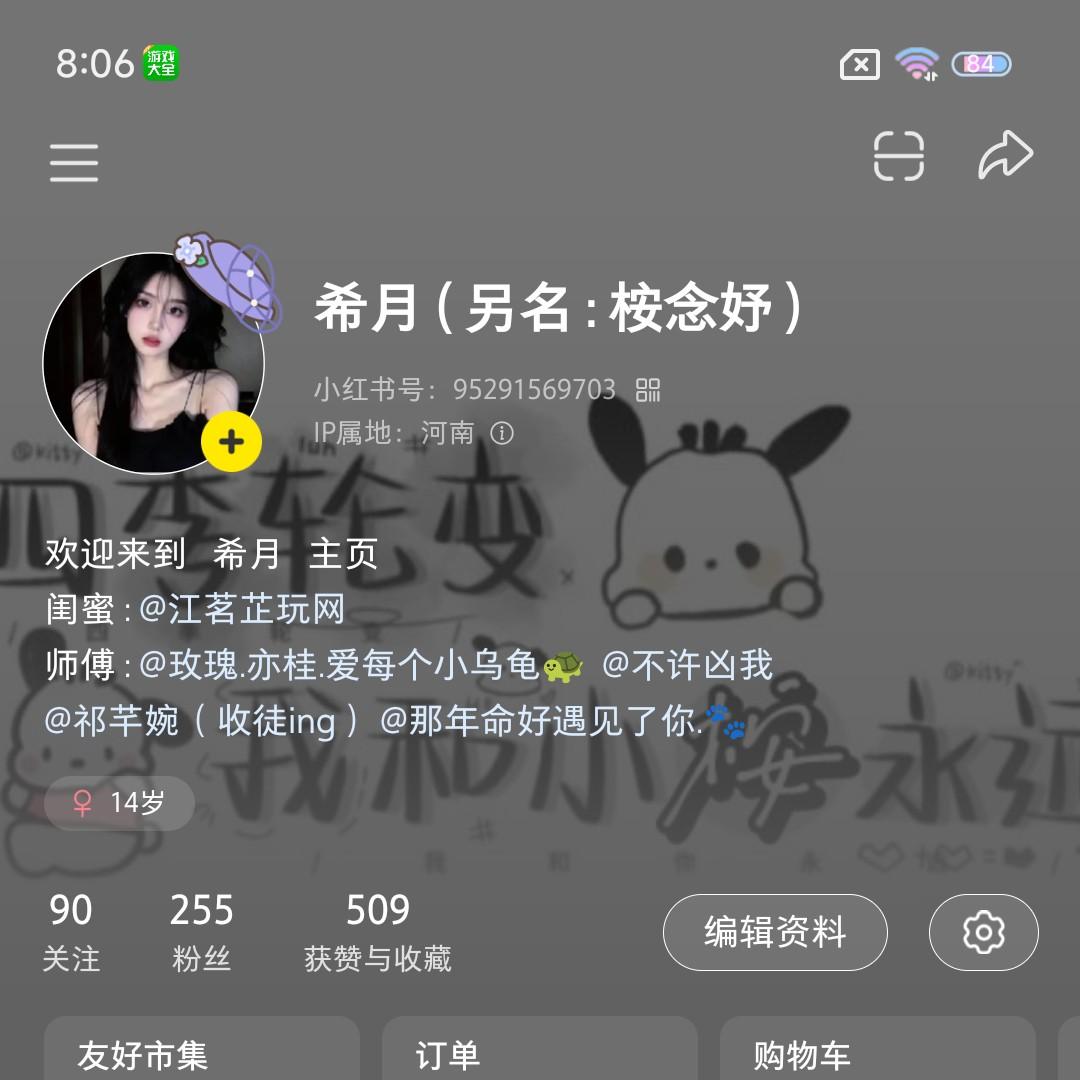Open the 订单 orders card
The height and width of the screenshot is (1080, 1080).
(x=538, y=1052)
